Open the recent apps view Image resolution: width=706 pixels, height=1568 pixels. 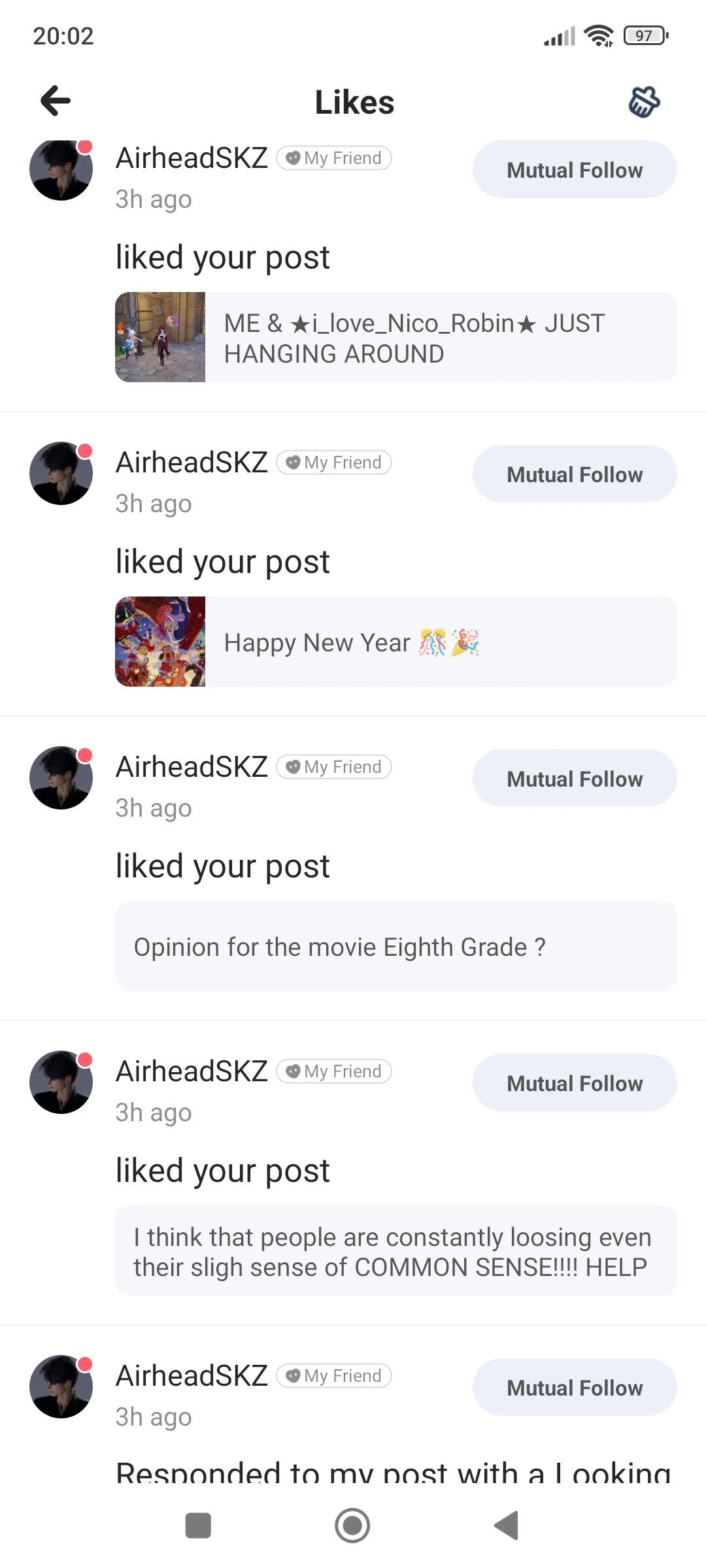coord(198,1526)
